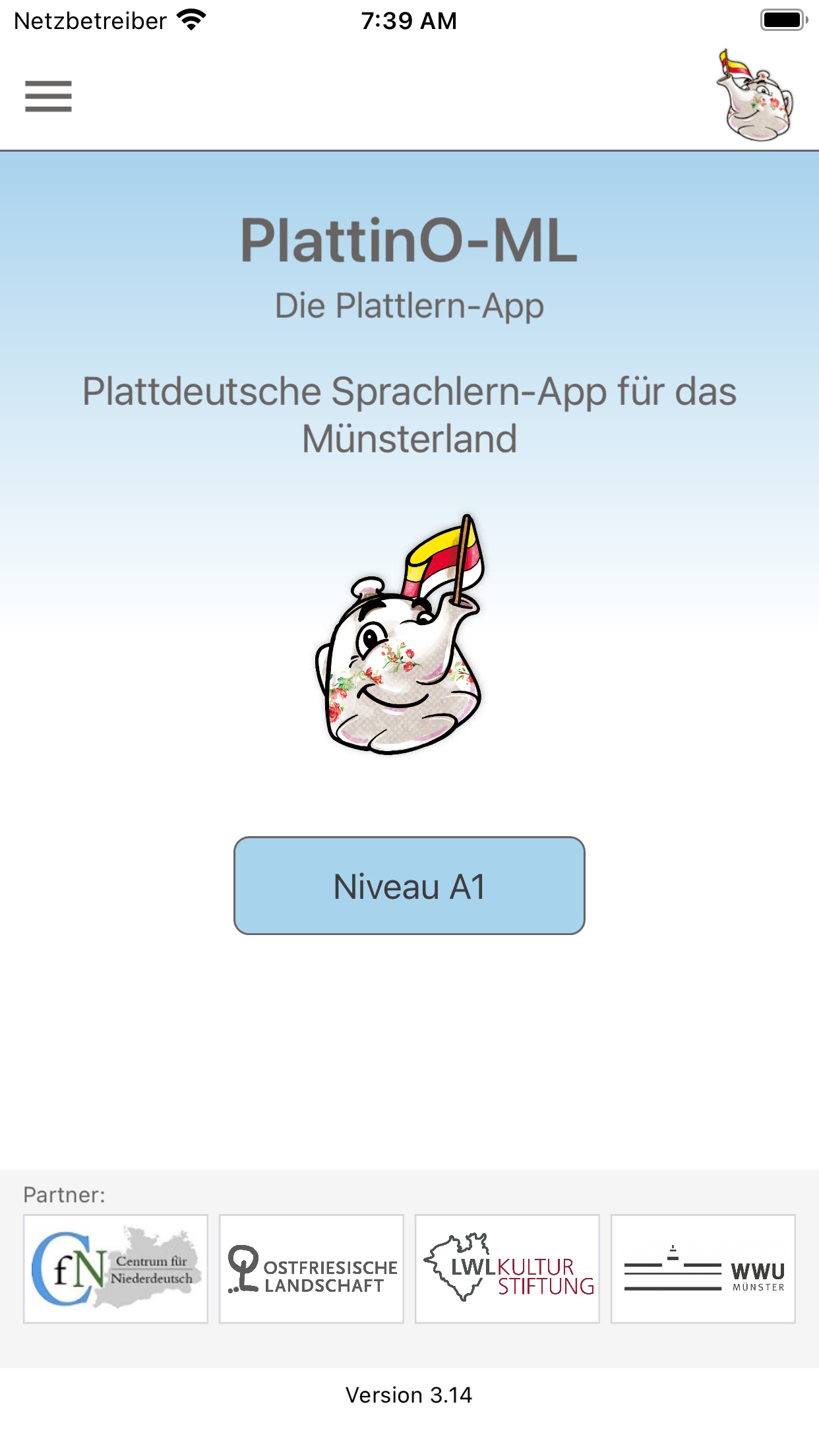The height and width of the screenshot is (1456, 819).
Task: Start the Niveau A1 course
Action: (x=409, y=886)
